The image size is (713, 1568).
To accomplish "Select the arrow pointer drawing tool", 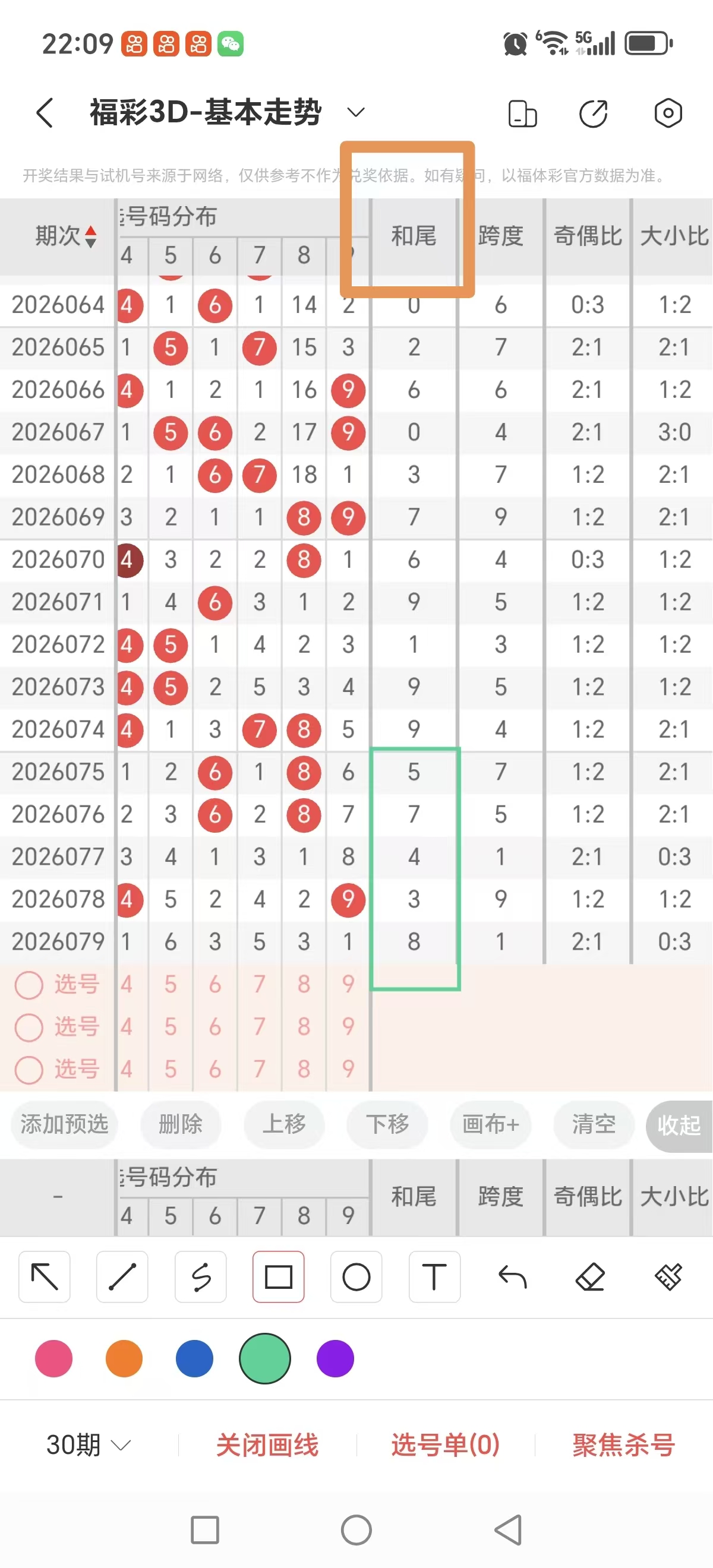I will point(44,1277).
